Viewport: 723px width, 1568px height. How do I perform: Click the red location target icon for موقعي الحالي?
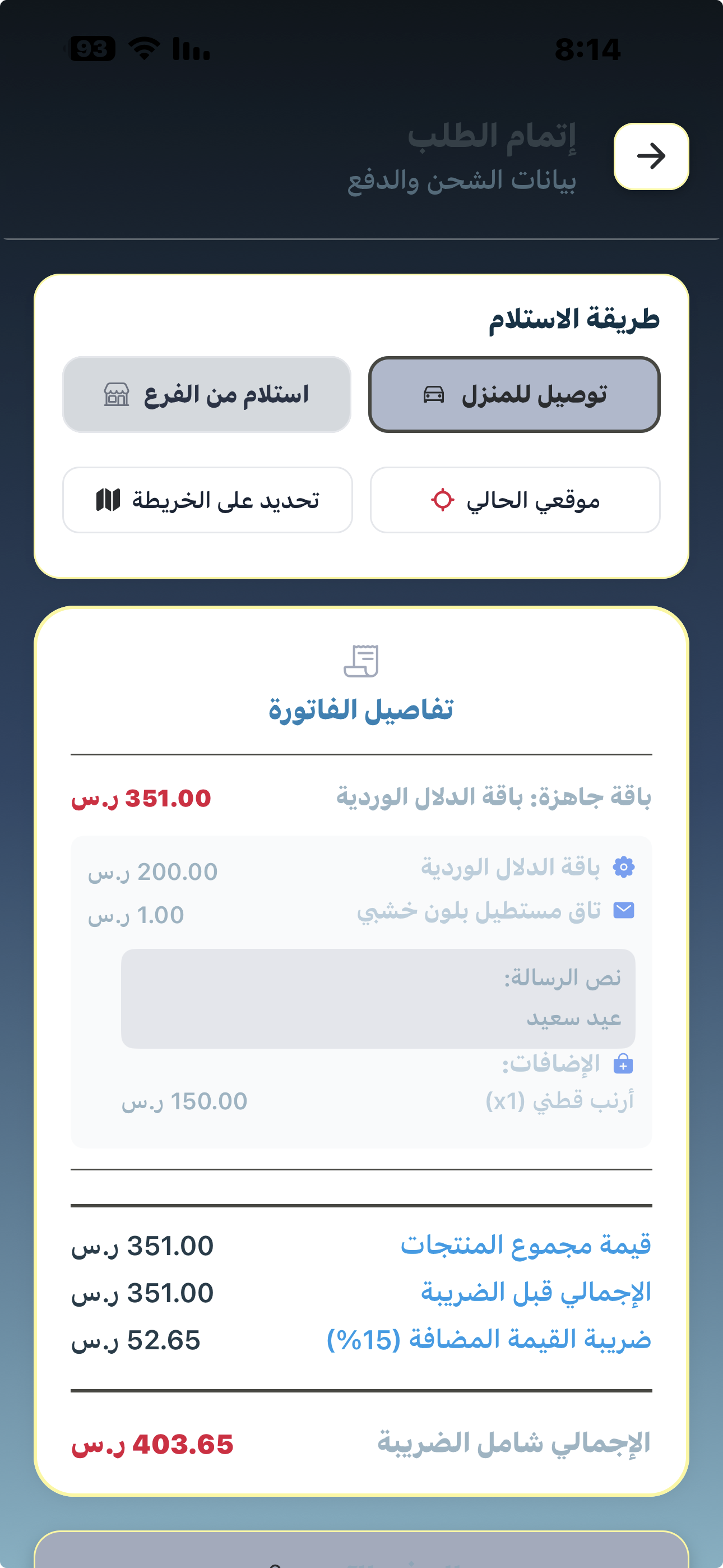click(x=444, y=500)
